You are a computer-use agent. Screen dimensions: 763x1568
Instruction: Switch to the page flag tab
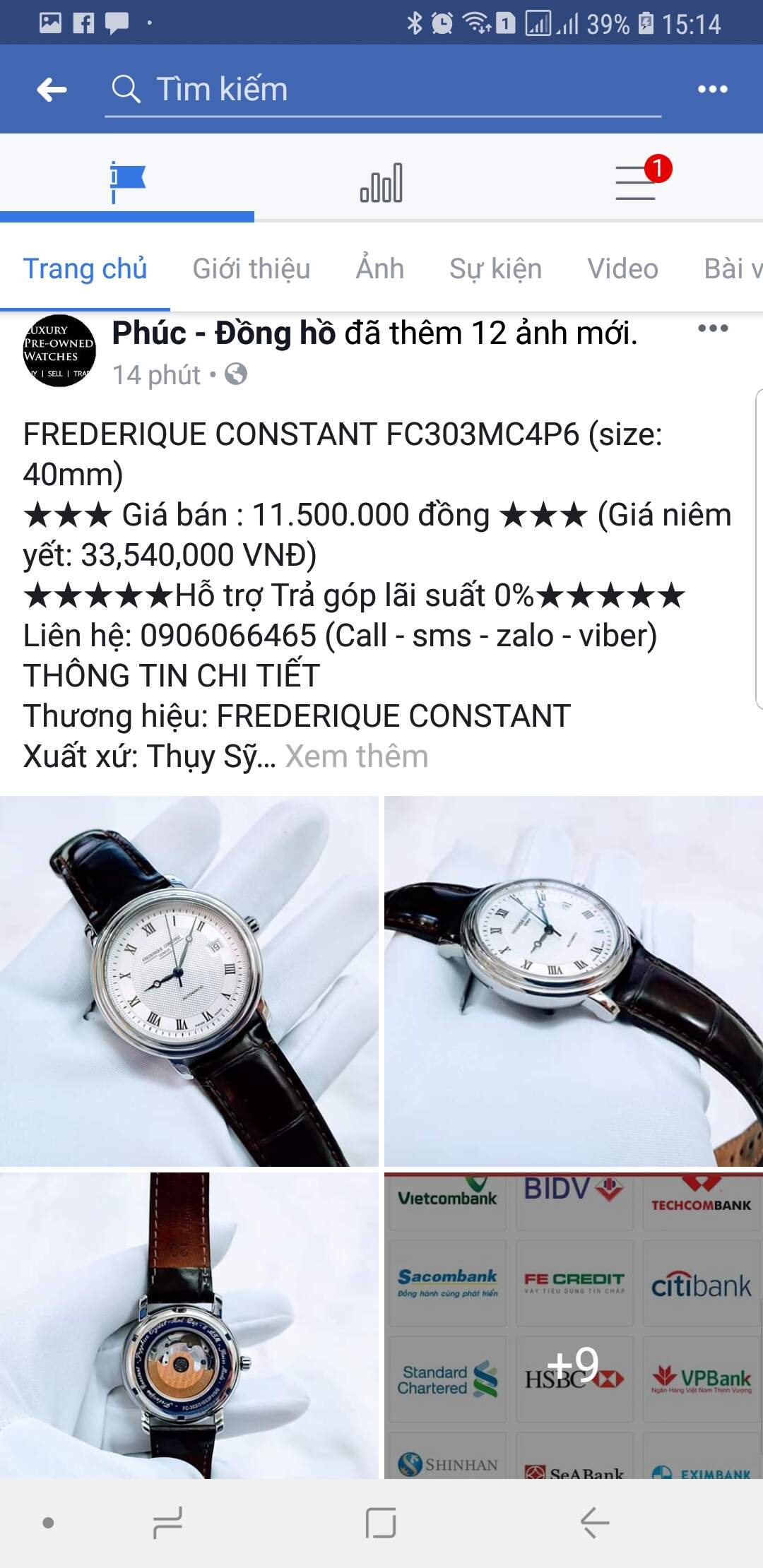pyautogui.click(x=127, y=182)
